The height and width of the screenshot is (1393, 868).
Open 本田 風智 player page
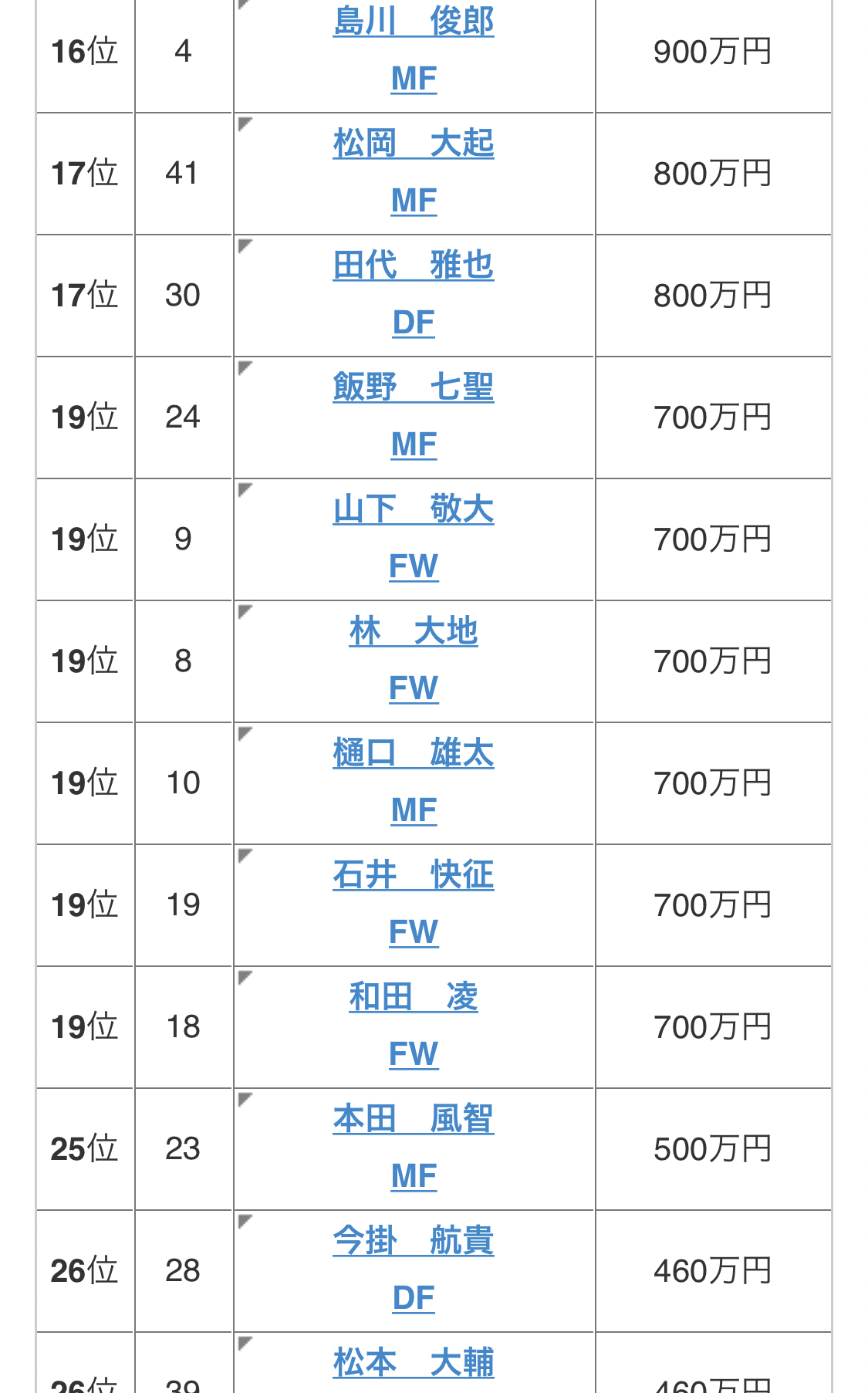[x=414, y=1119]
